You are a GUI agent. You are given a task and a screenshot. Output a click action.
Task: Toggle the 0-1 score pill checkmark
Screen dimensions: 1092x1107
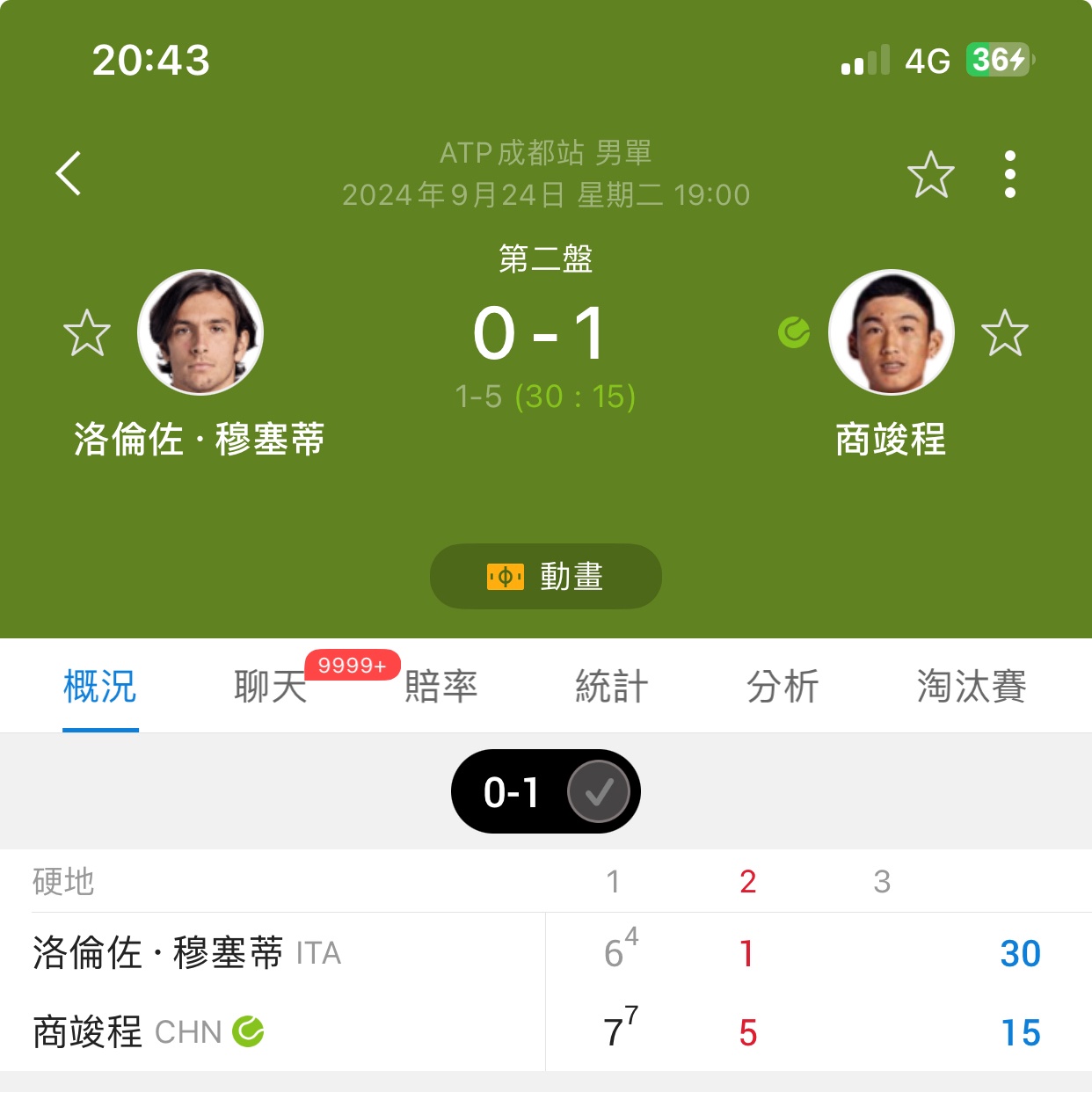(599, 792)
